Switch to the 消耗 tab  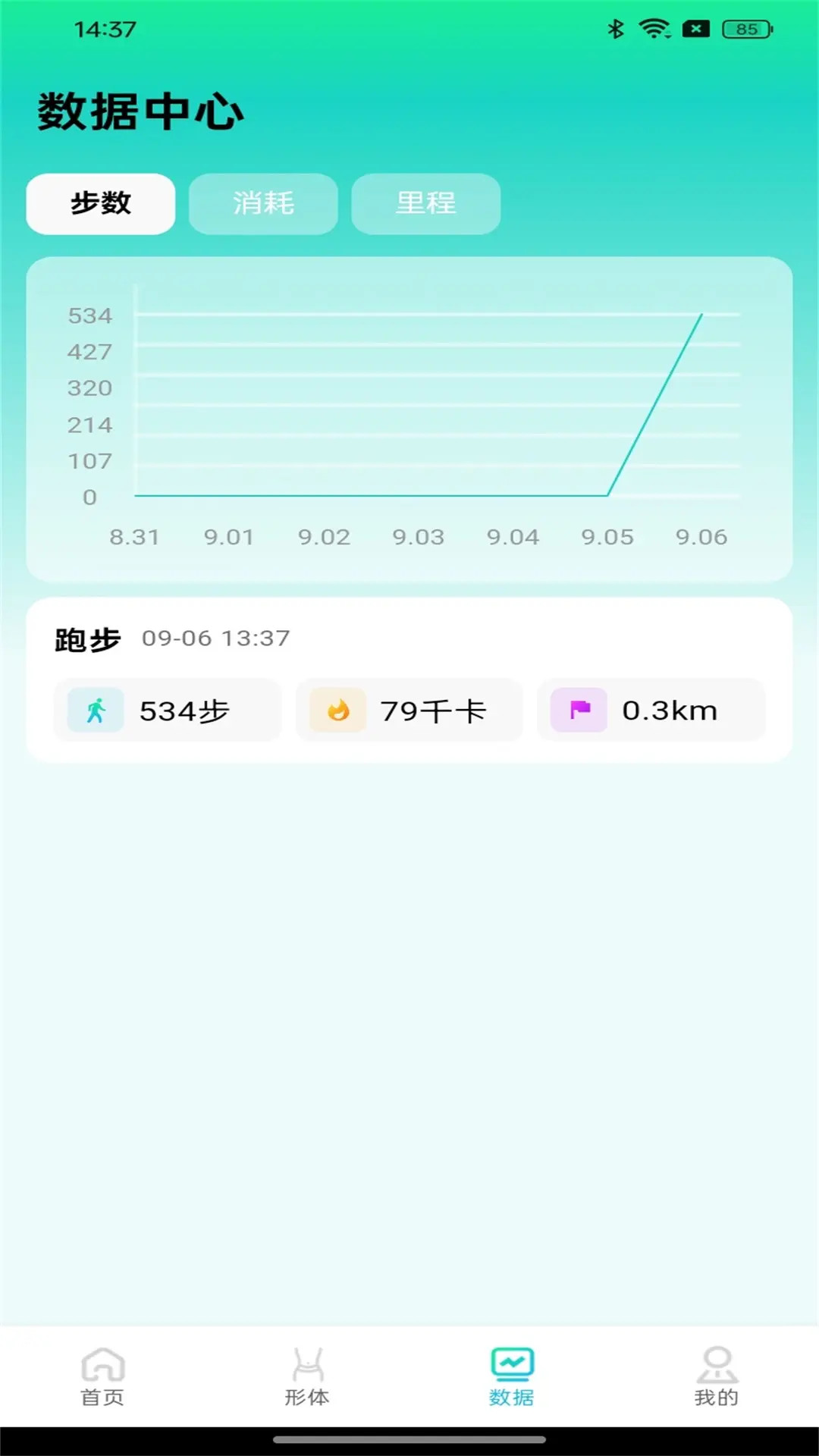tap(263, 203)
